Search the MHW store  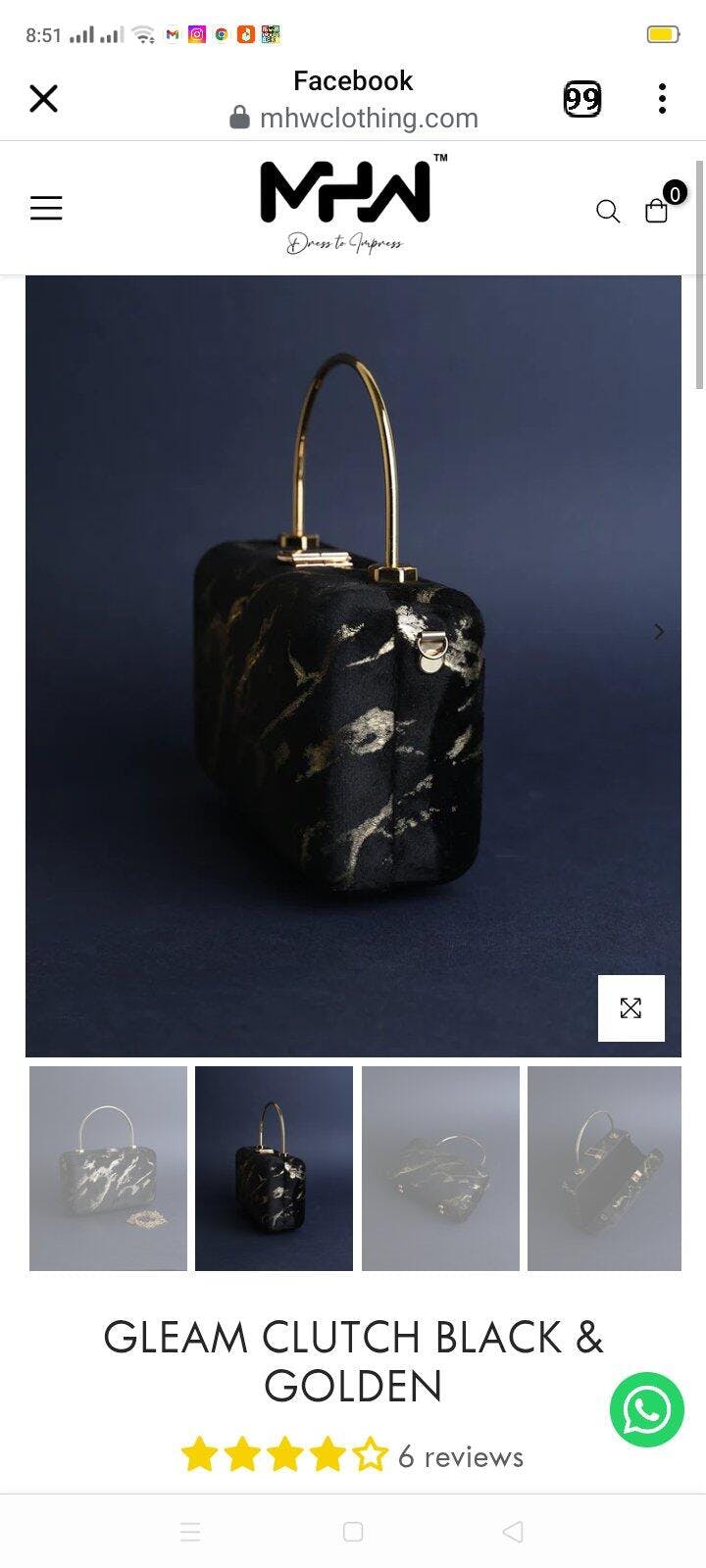coord(608,211)
